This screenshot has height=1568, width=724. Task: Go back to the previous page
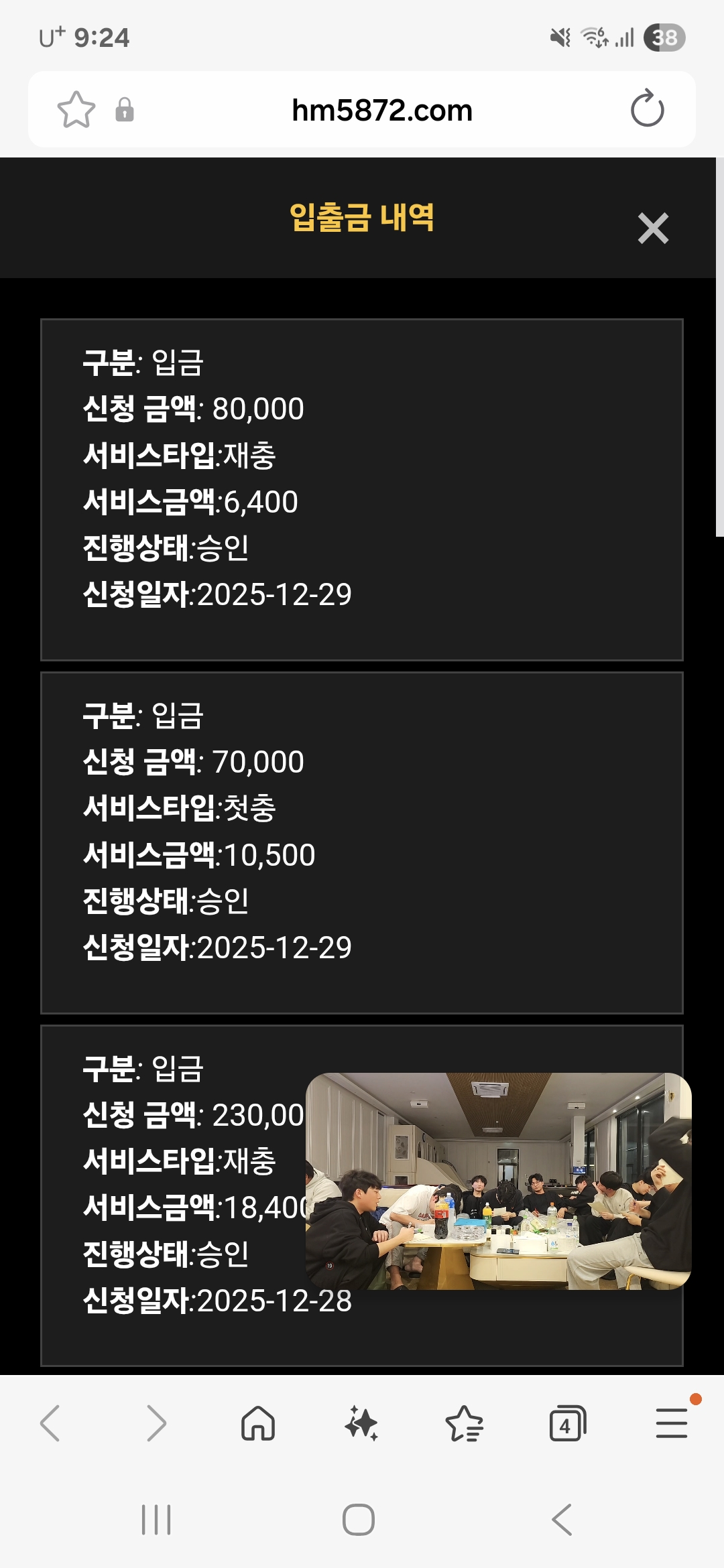click(x=50, y=1423)
